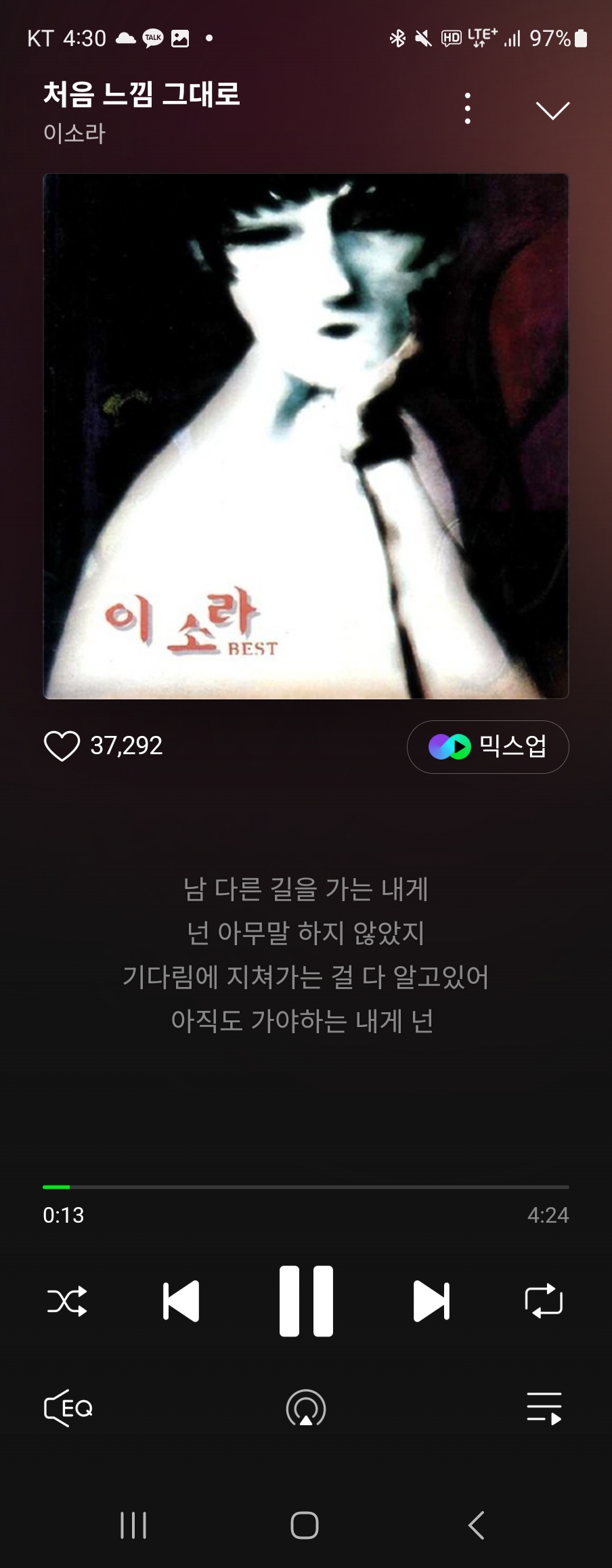Skip to the previous track

tap(181, 1301)
